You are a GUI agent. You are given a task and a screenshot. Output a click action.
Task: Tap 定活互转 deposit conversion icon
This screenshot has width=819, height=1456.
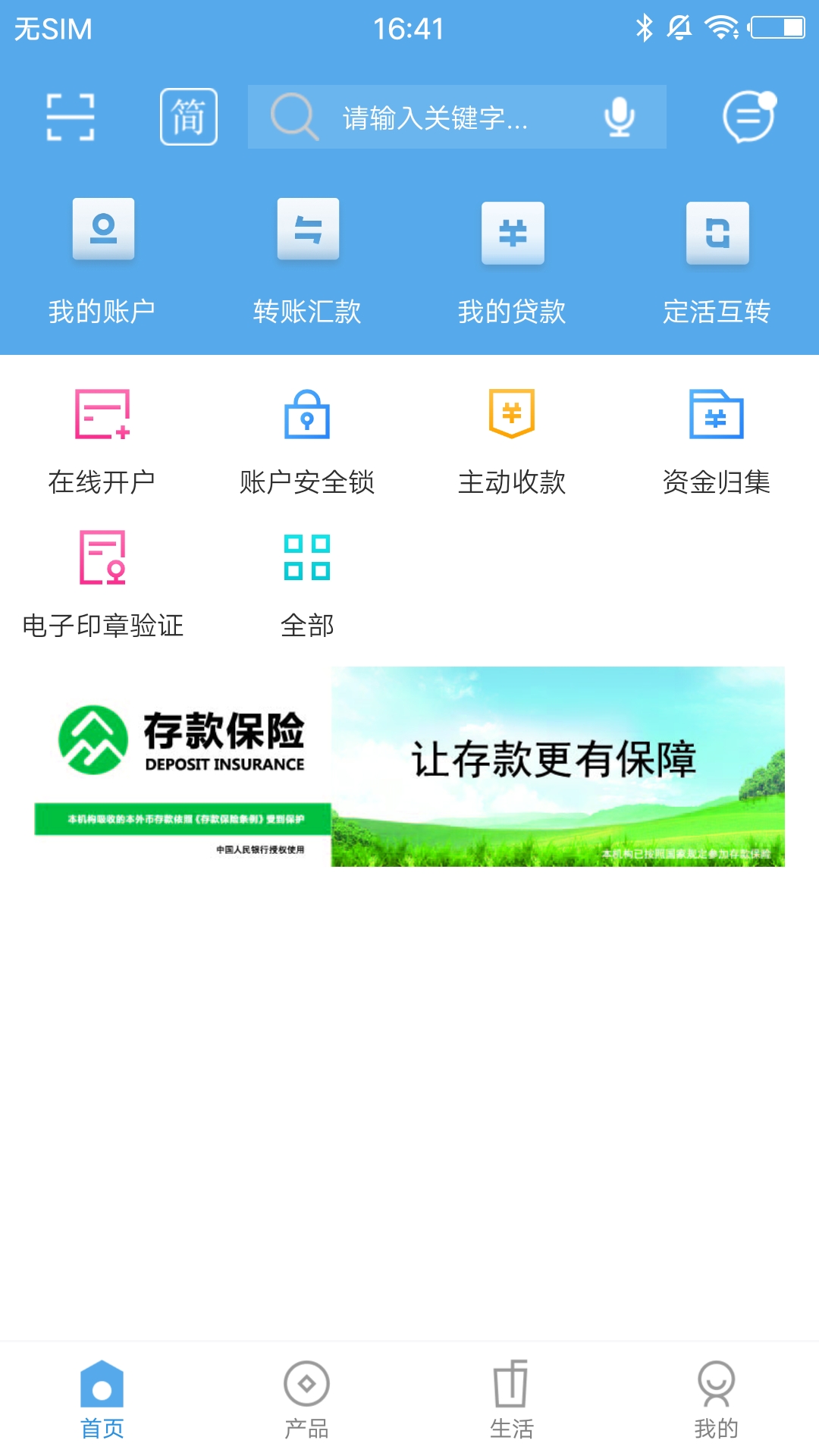pos(717,258)
